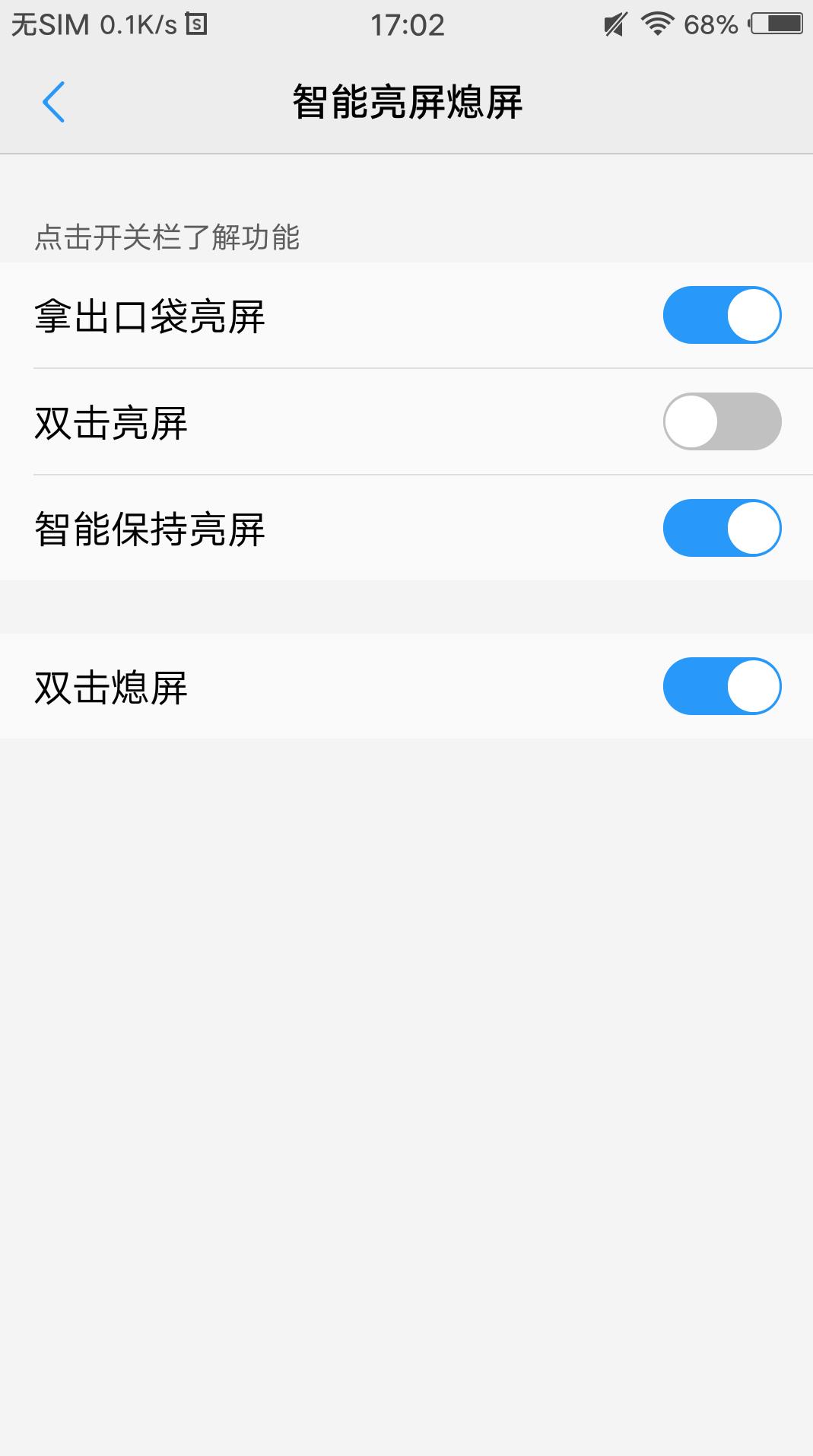
Task: Enable 双击亮屏 switch
Action: pos(721,424)
